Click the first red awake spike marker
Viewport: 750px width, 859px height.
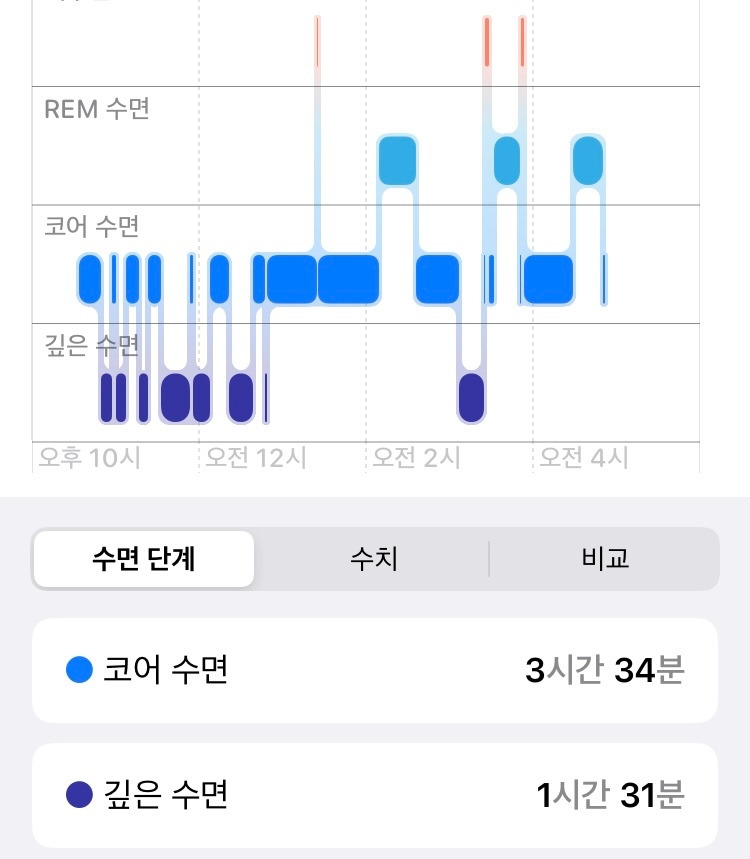click(x=316, y=40)
